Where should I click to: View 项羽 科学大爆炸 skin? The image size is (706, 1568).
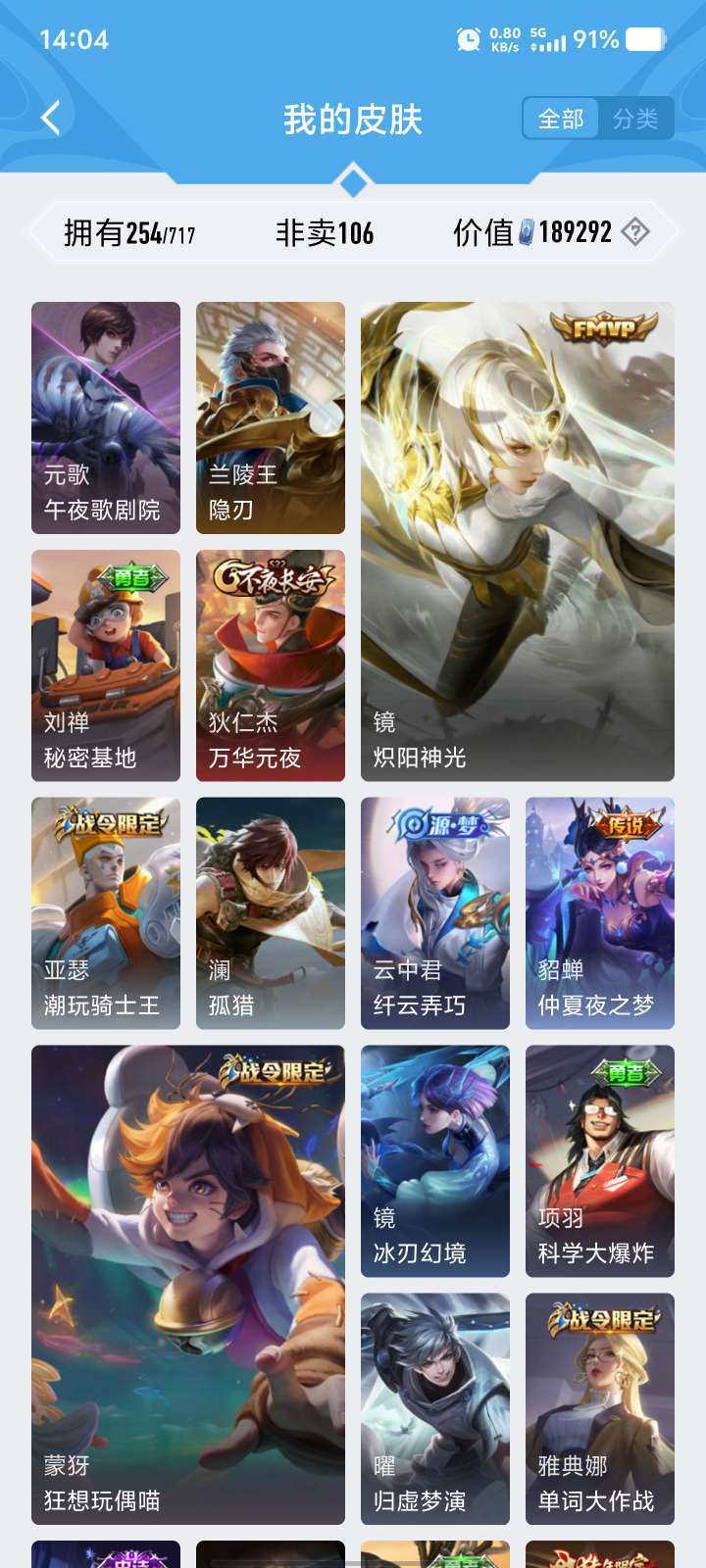click(x=600, y=1161)
